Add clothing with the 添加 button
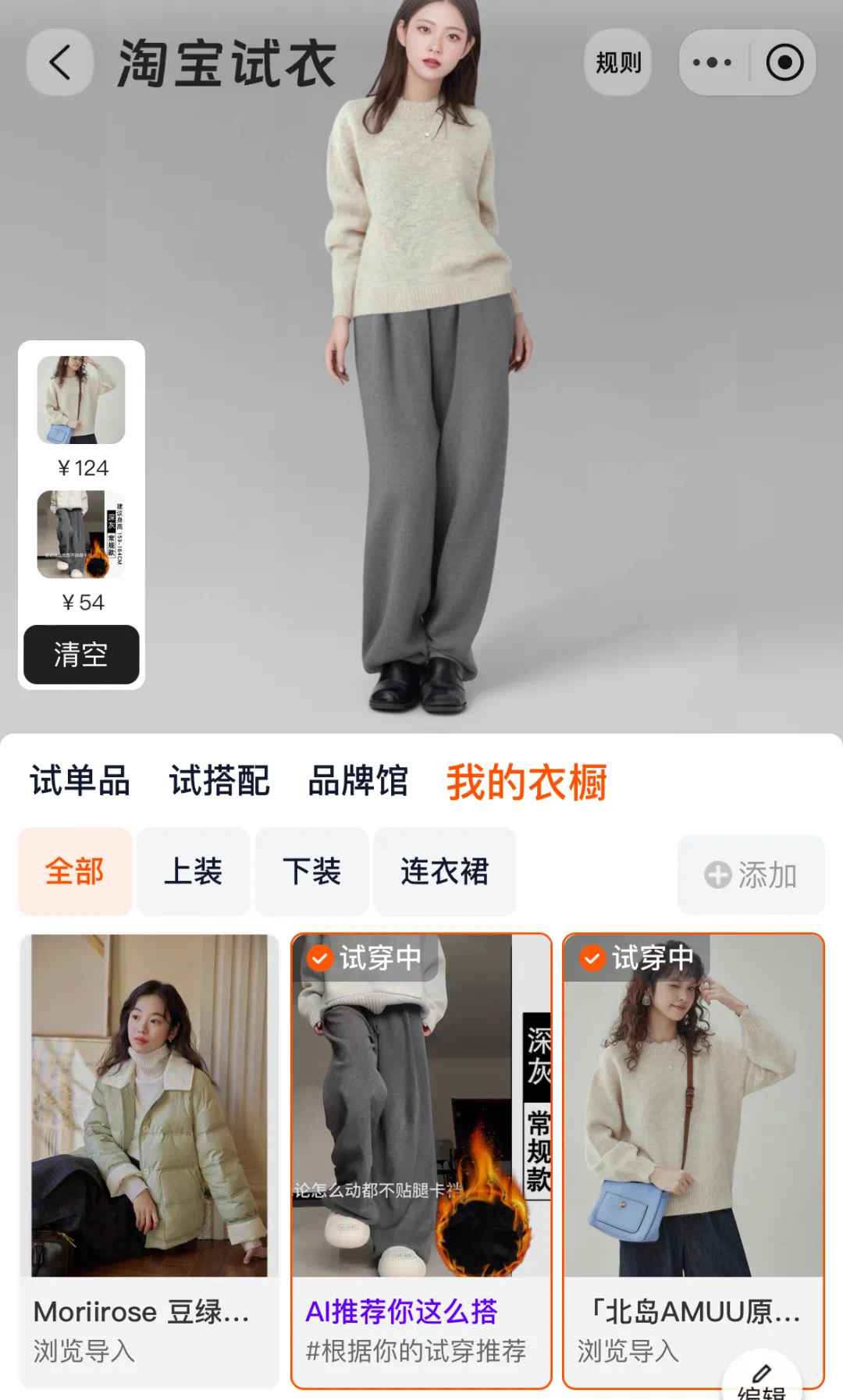 pyautogui.click(x=751, y=875)
